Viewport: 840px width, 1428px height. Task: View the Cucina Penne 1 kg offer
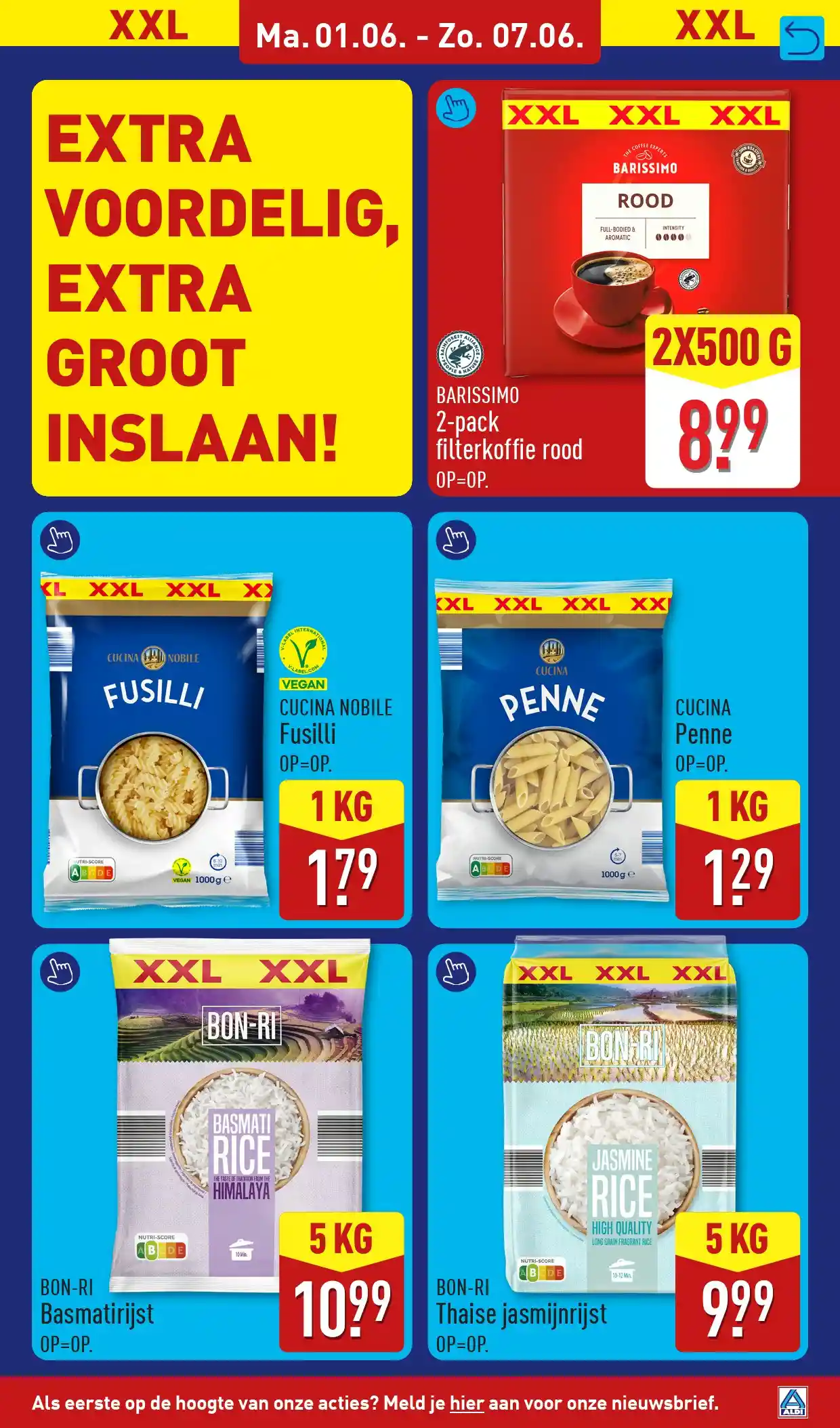(618, 719)
